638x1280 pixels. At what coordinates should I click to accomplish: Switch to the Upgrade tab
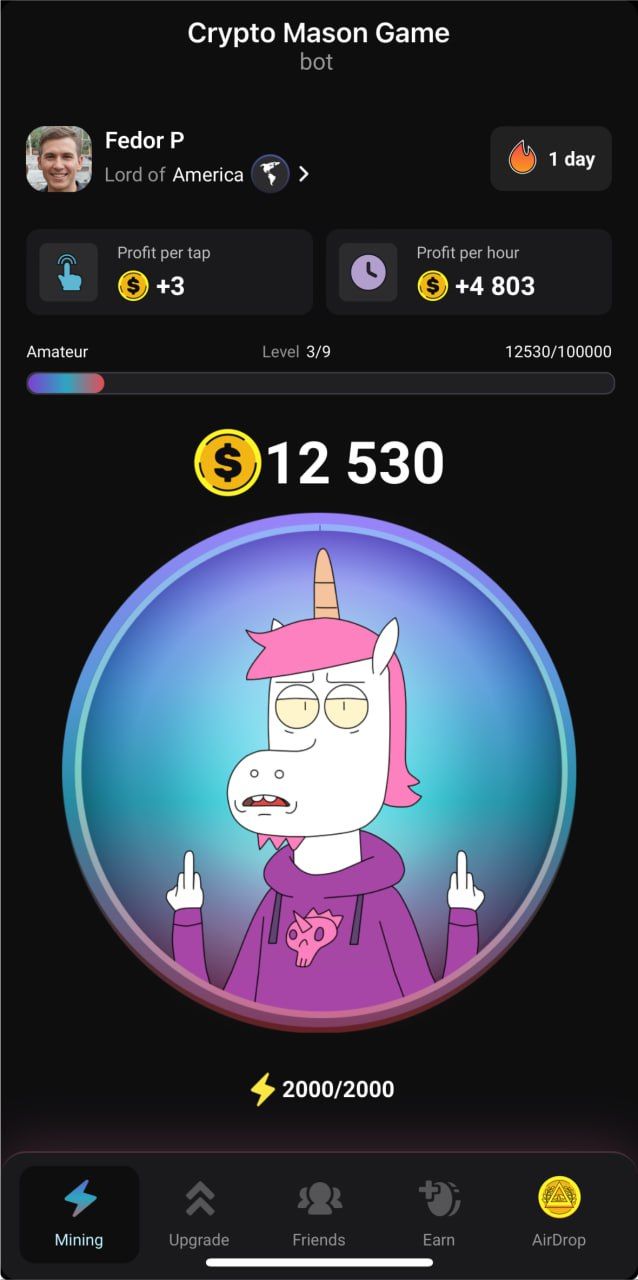199,1213
